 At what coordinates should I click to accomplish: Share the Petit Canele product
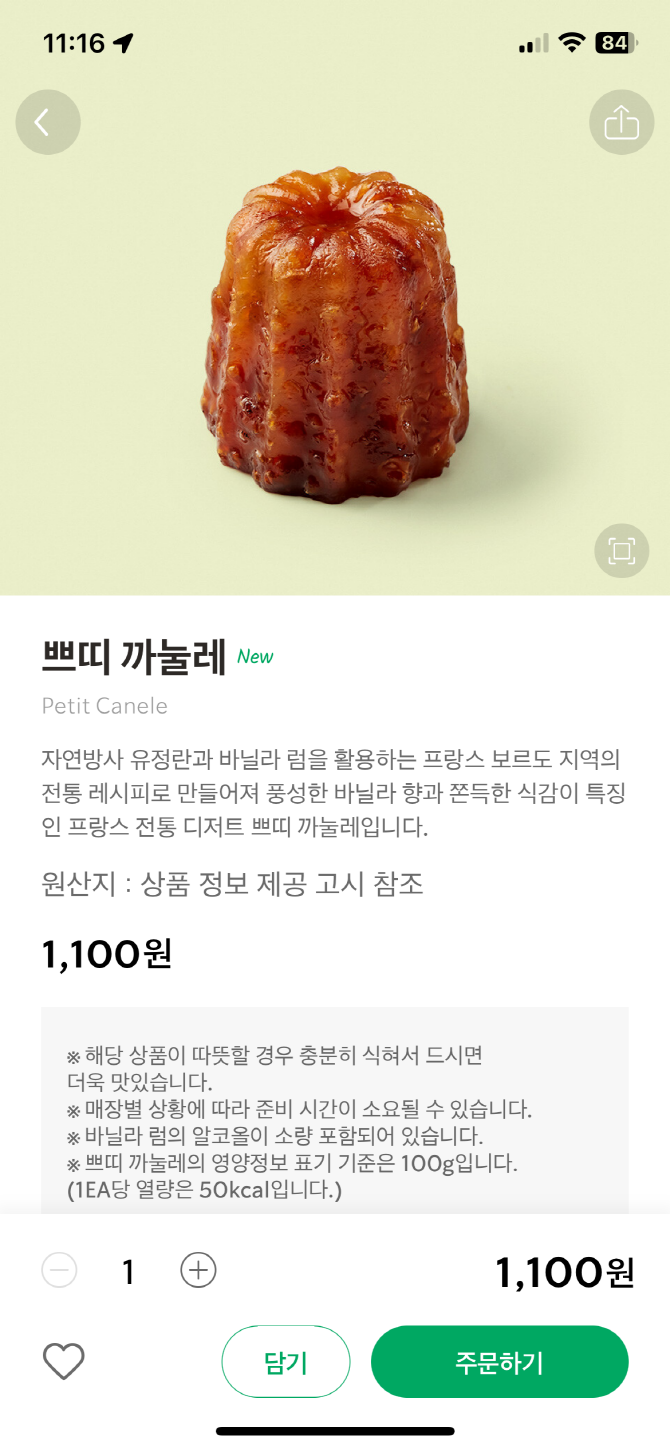point(621,122)
